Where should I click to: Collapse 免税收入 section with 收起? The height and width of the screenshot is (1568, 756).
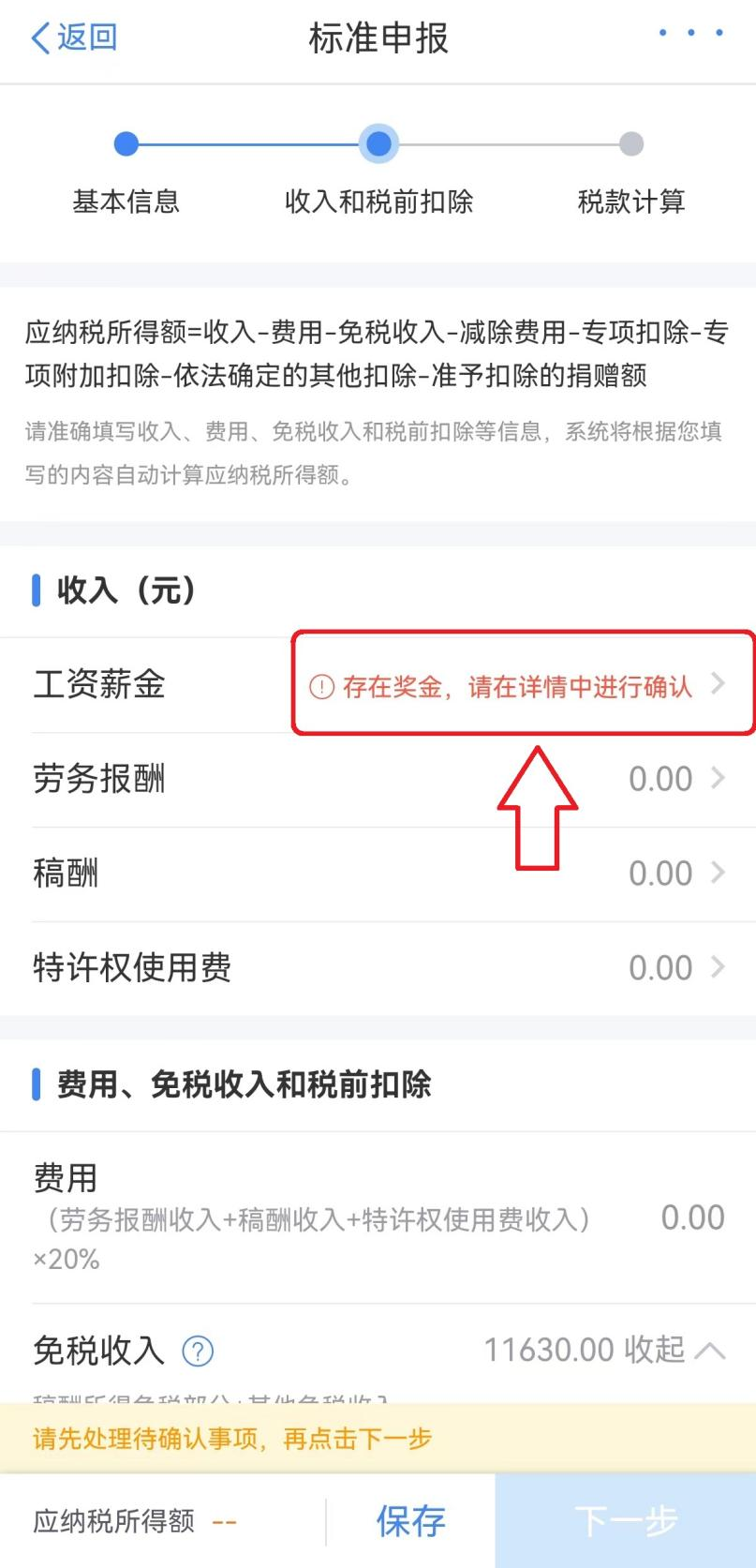pos(674,1350)
